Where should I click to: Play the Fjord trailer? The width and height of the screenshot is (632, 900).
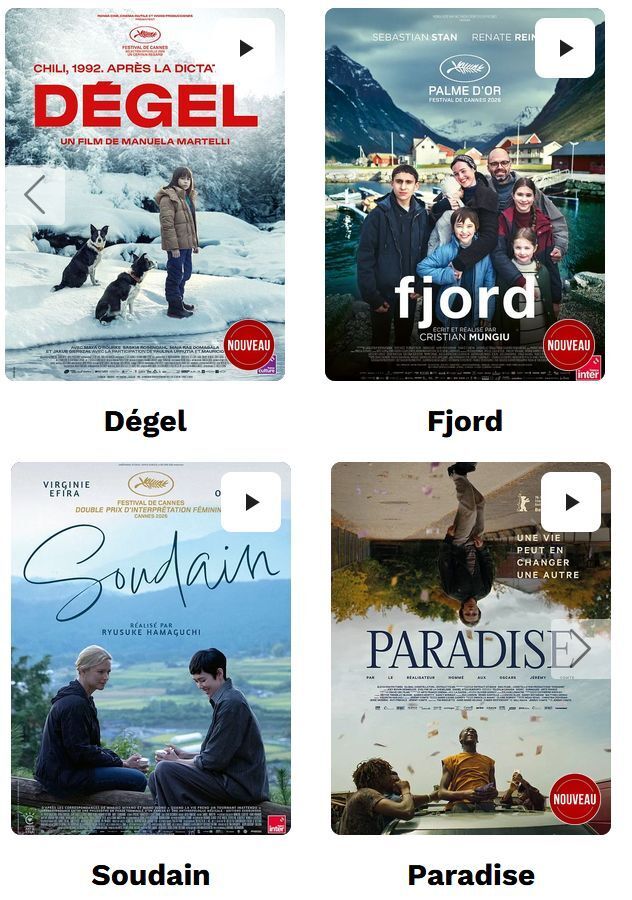[x=565, y=48]
